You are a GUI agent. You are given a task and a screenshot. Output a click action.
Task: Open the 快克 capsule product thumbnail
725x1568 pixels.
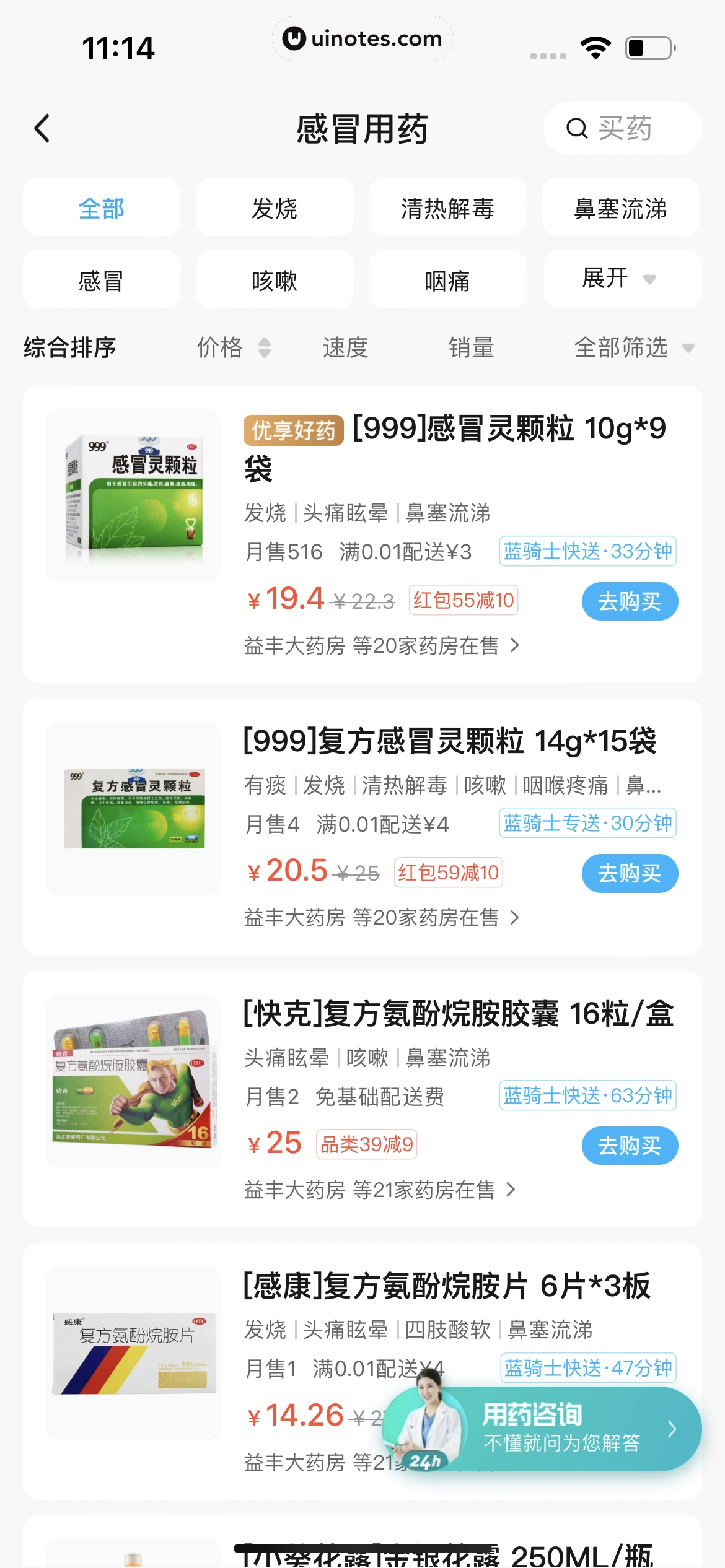pos(134,1081)
